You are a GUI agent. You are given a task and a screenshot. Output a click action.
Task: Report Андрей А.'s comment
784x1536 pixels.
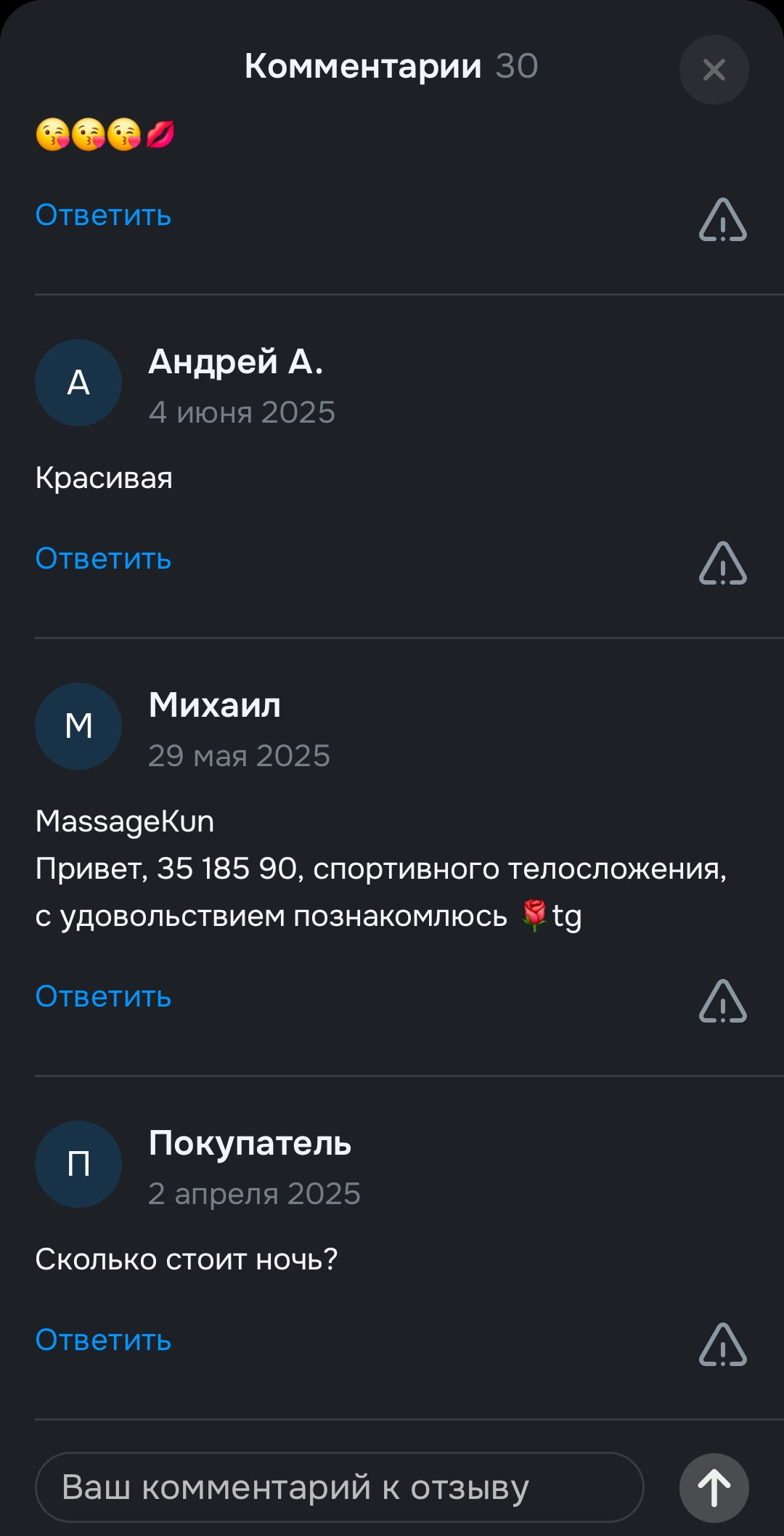(x=722, y=563)
